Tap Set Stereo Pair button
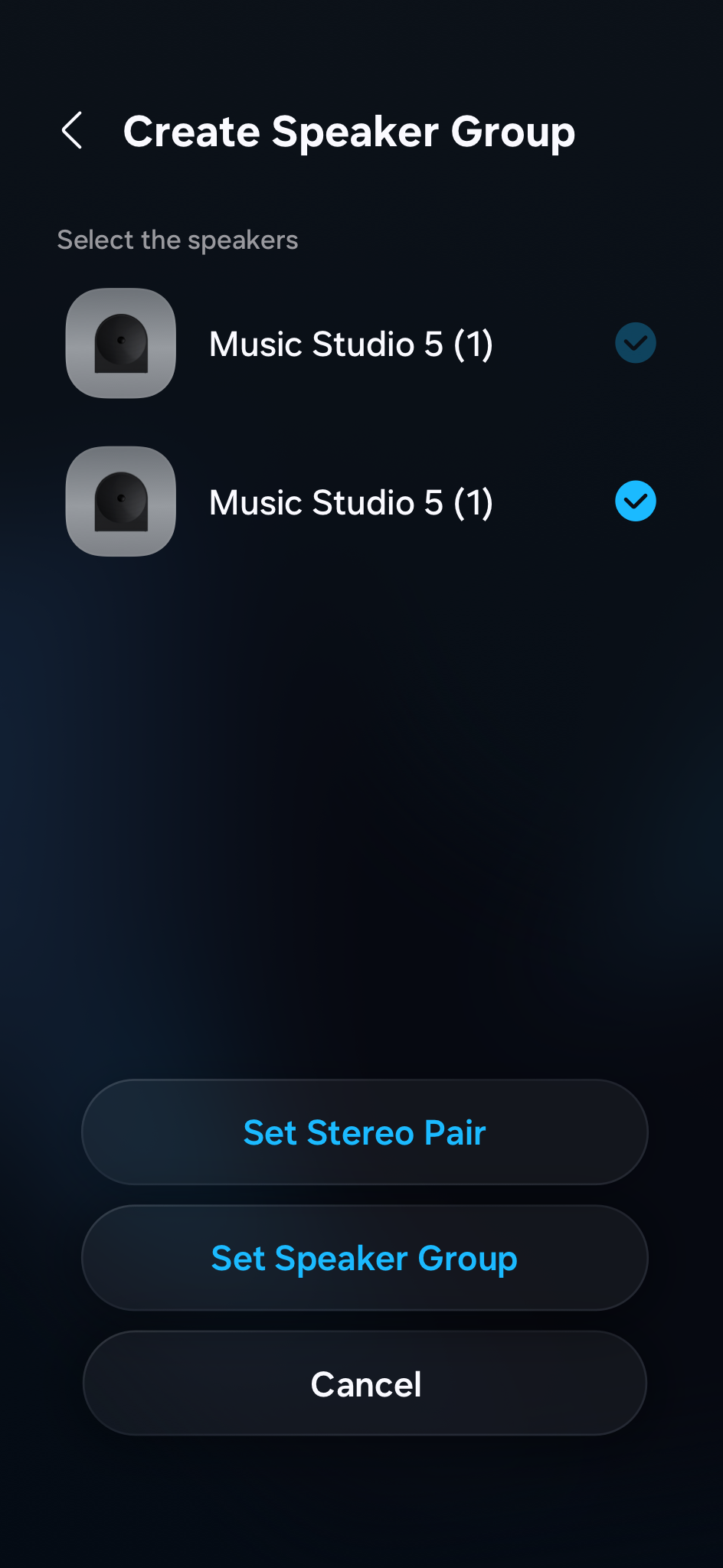 point(365,1132)
